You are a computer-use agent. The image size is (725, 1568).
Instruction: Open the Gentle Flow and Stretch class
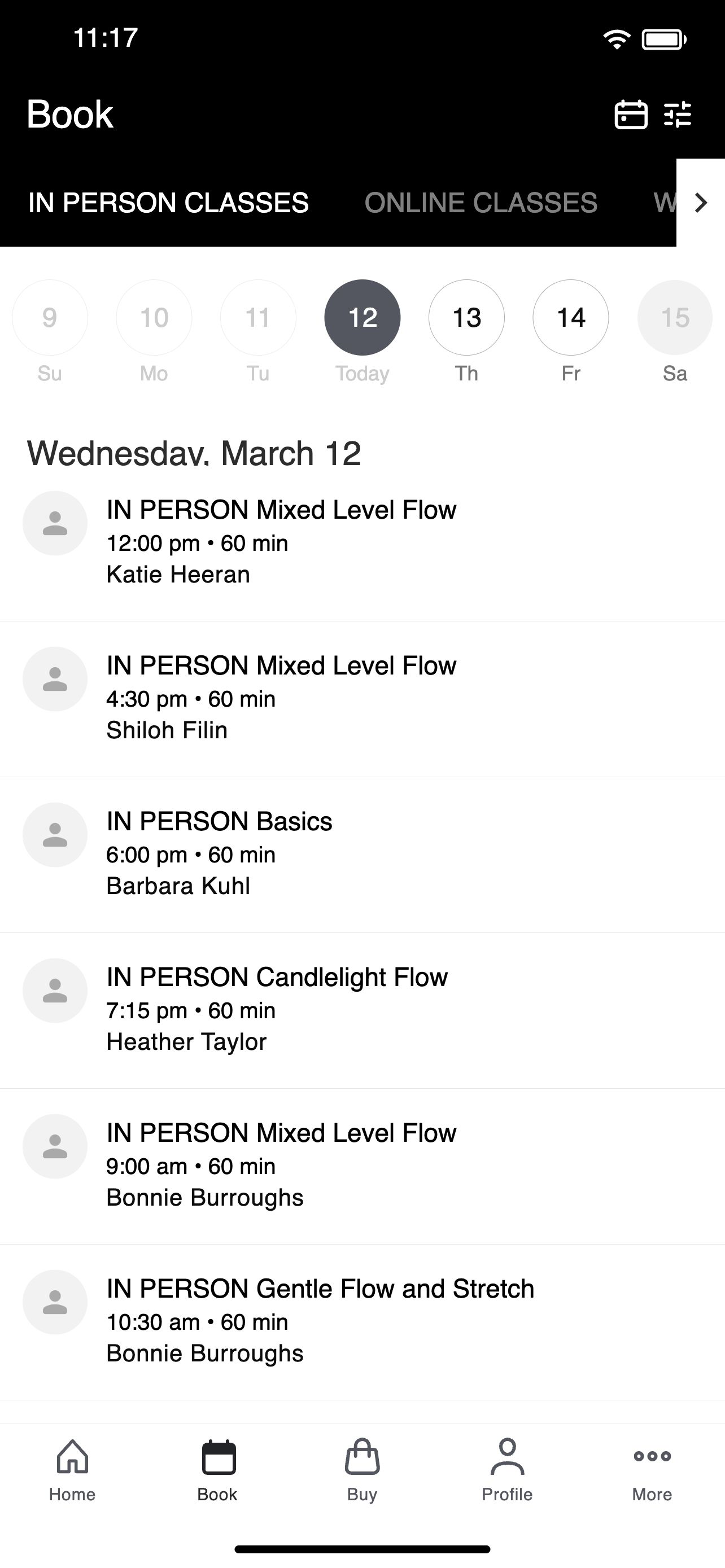(x=362, y=1322)
